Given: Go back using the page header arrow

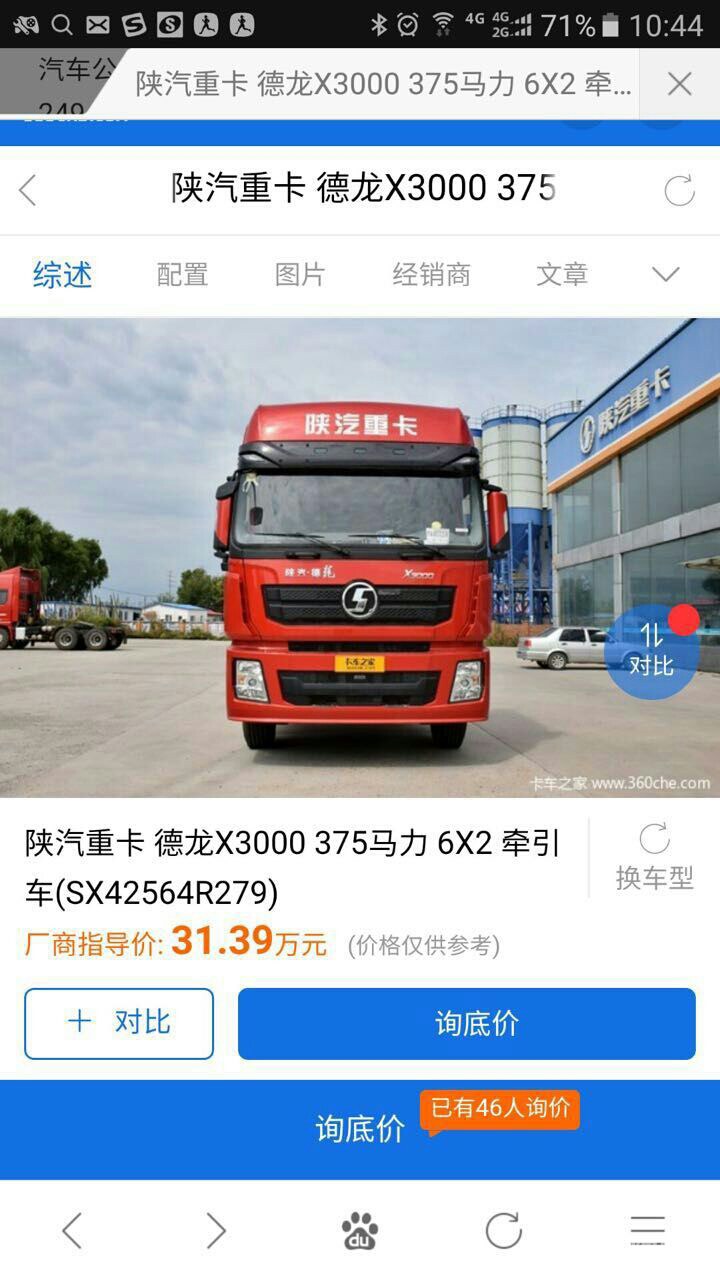Looking at the screenshot, I should pyautogui.click(x=29, y=189).
